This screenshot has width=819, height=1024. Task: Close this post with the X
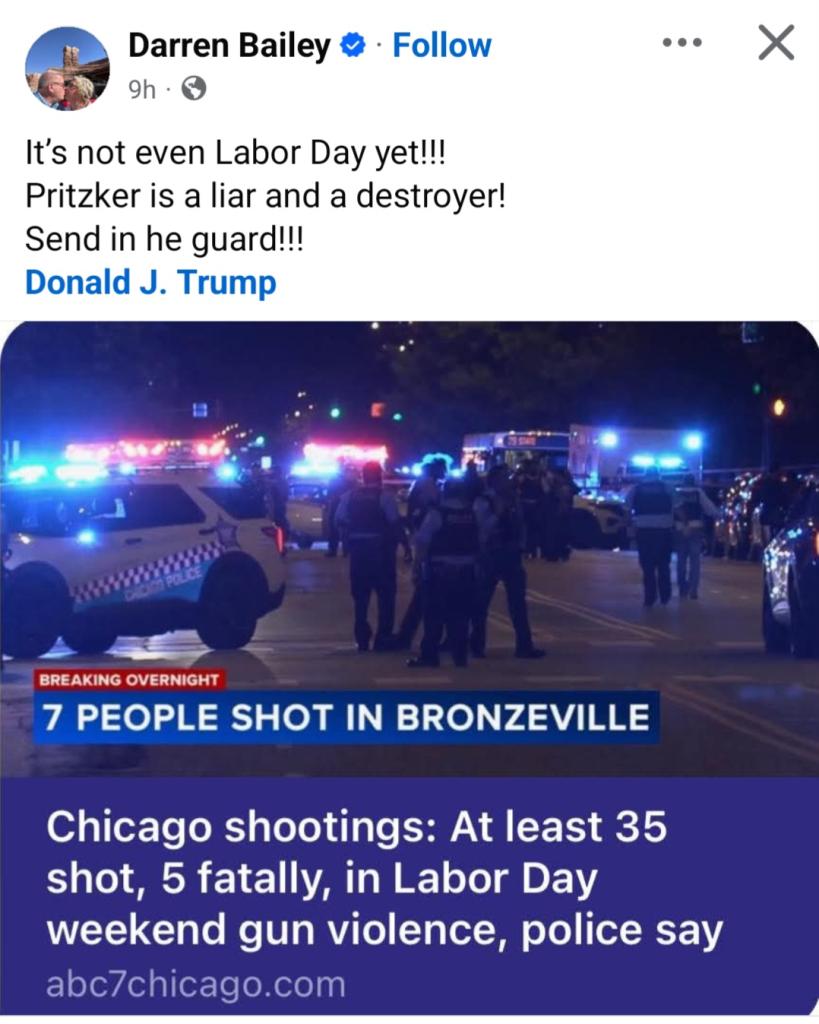[x=776, y=43]
